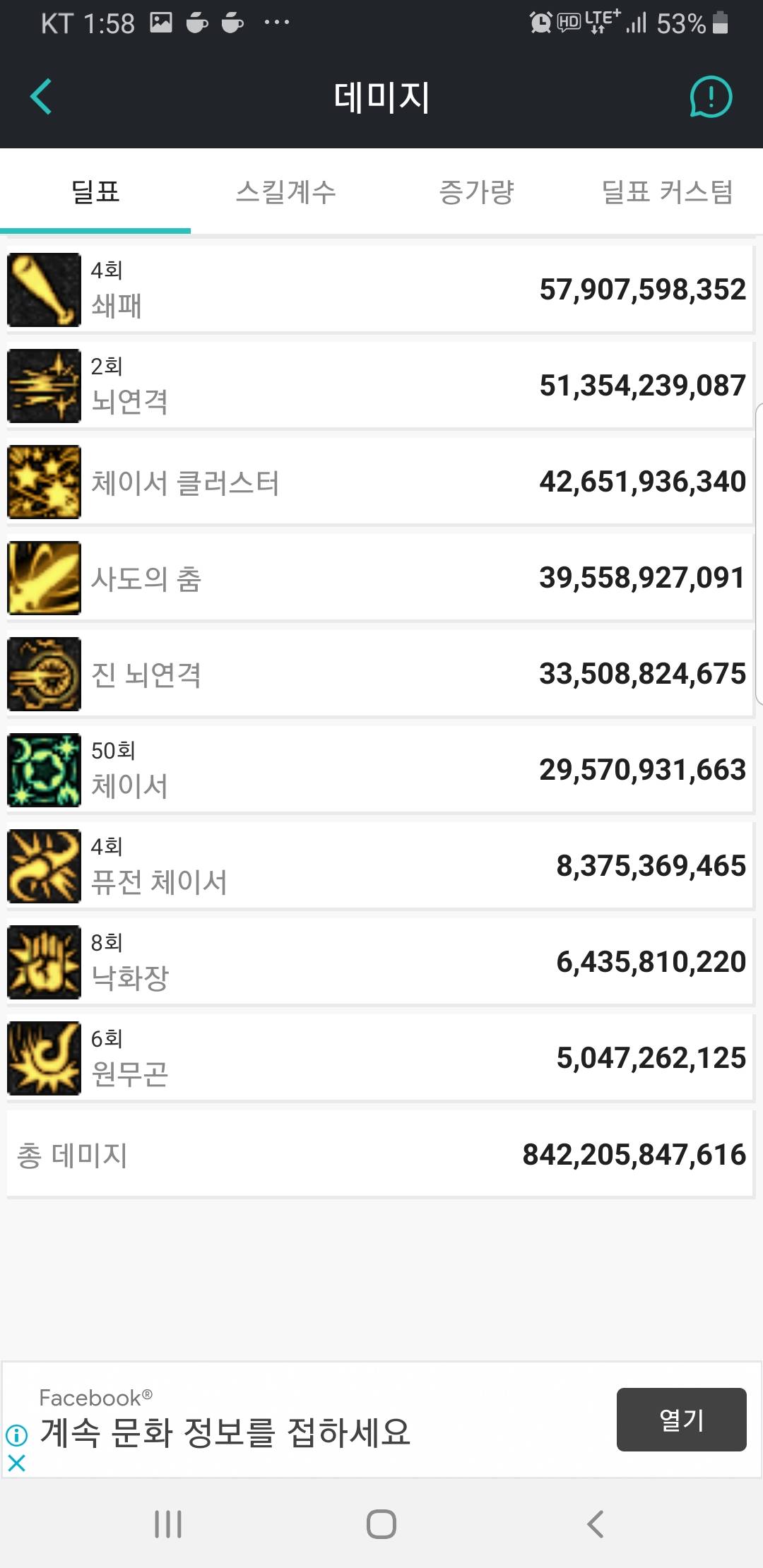This screenshot has width=763, height=1568.
Task: Switch to the 증가량 tab
Action: (476, 191)
